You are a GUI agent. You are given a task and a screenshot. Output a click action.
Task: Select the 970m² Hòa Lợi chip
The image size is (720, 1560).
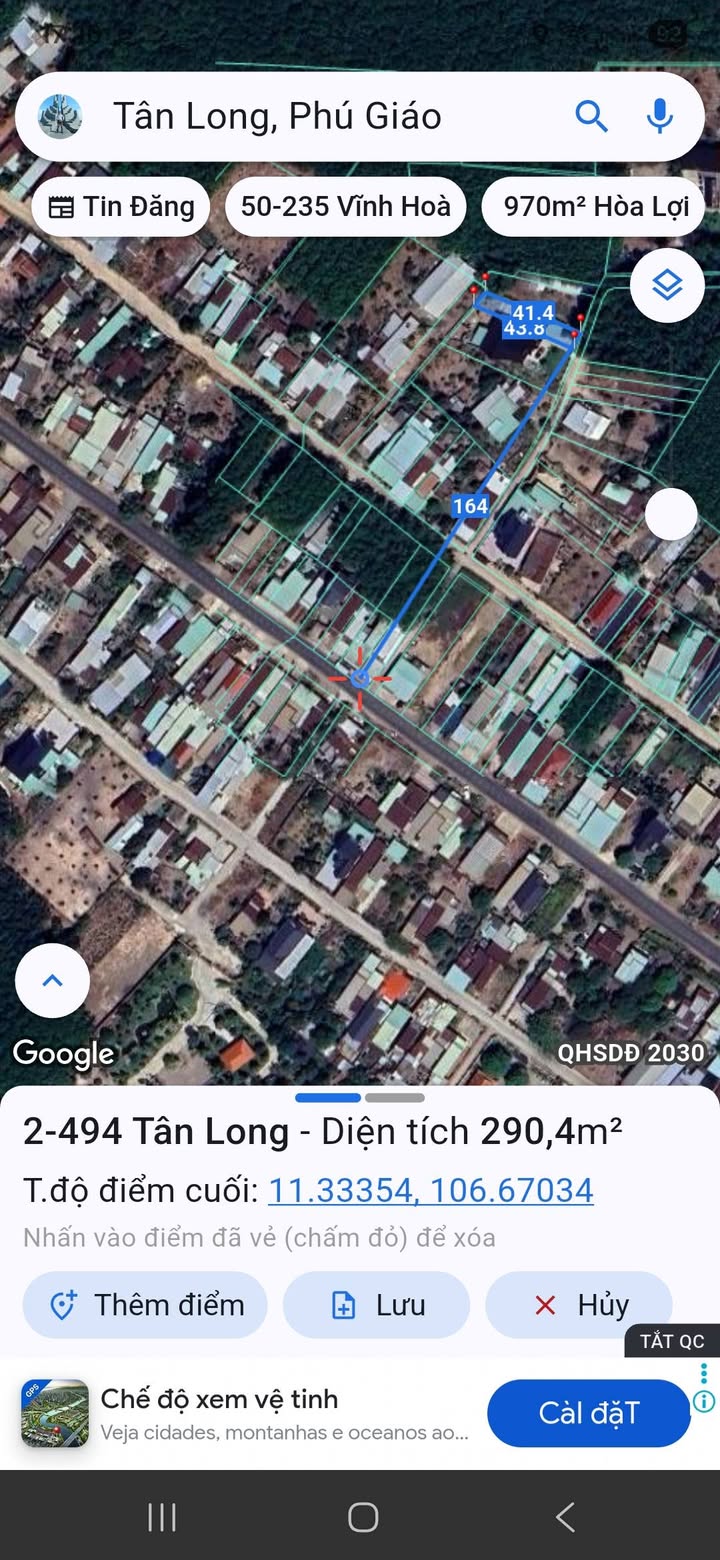coord(596,207)
